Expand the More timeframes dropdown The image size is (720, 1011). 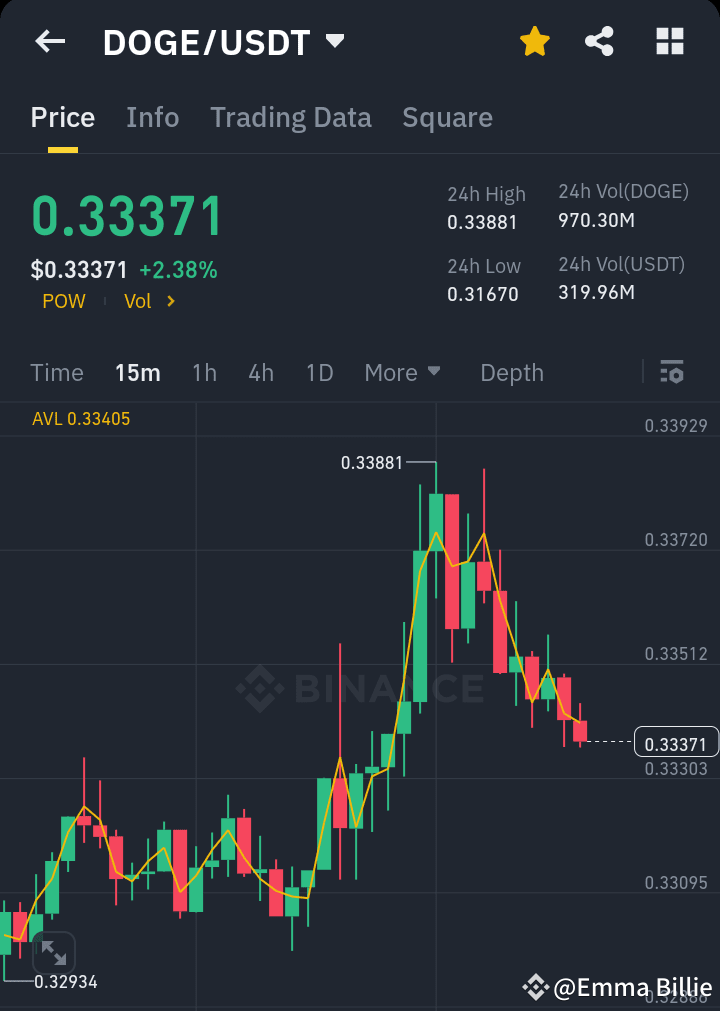pyautogui.click(x=402, y=372)
